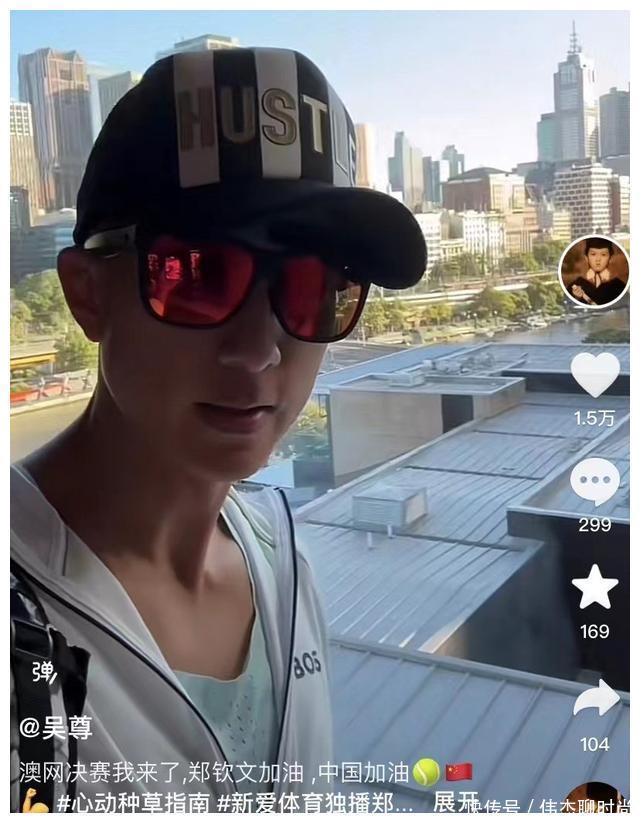The image size is (640, 823).
Task: Open the comments with 299 replies
Action: tap(595, 482)
